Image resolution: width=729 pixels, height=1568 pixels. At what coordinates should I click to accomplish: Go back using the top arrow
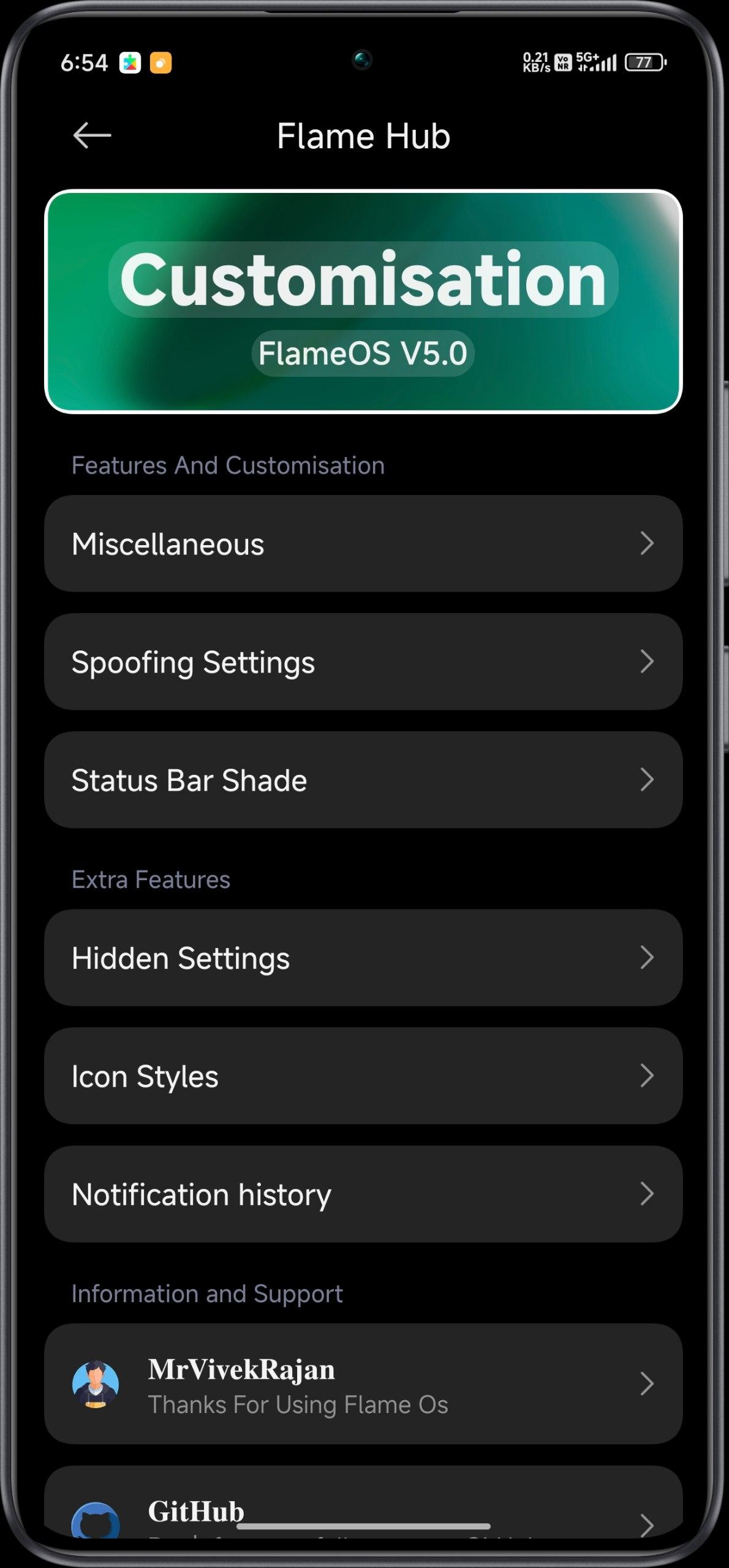click(92, 135)
